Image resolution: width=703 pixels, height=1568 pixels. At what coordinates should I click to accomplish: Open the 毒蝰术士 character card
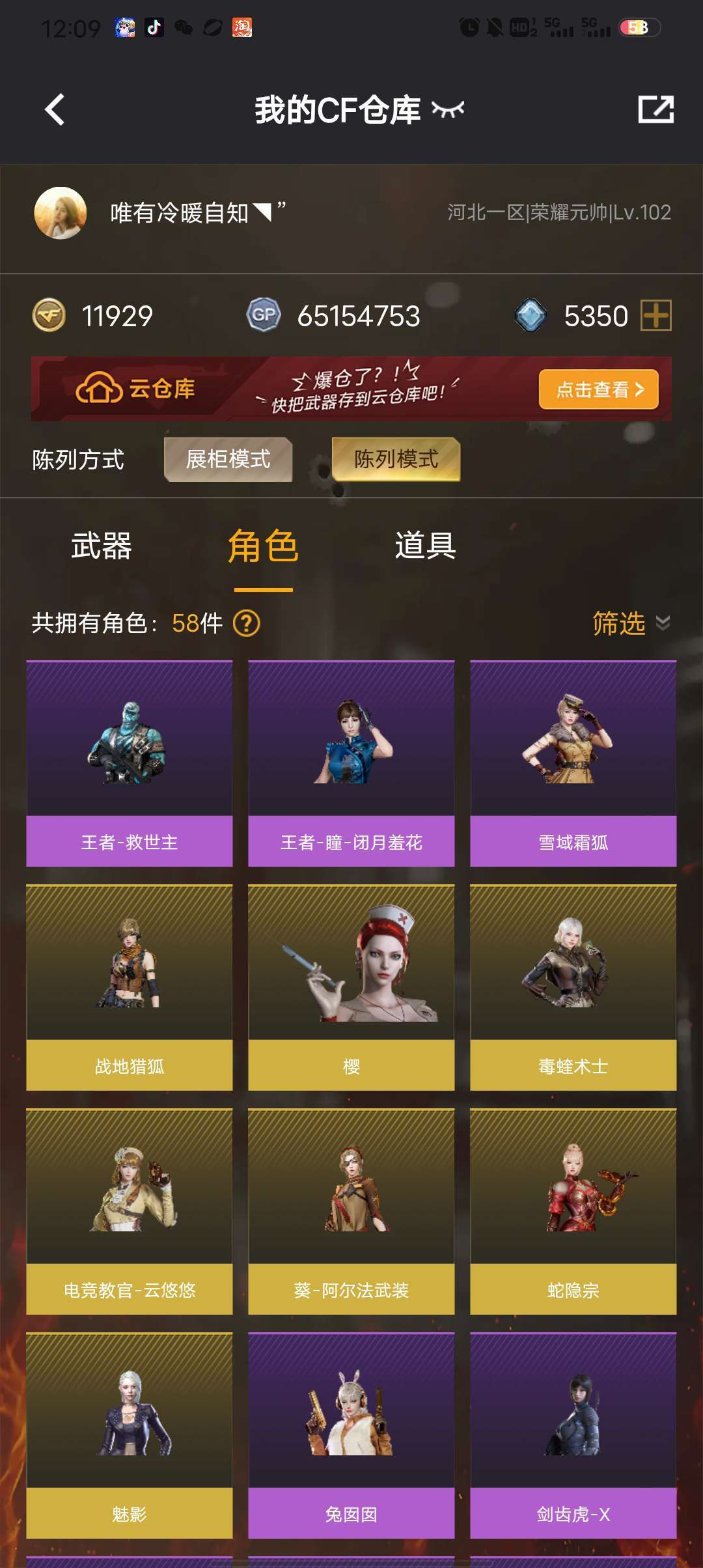[x=573, y=987]
